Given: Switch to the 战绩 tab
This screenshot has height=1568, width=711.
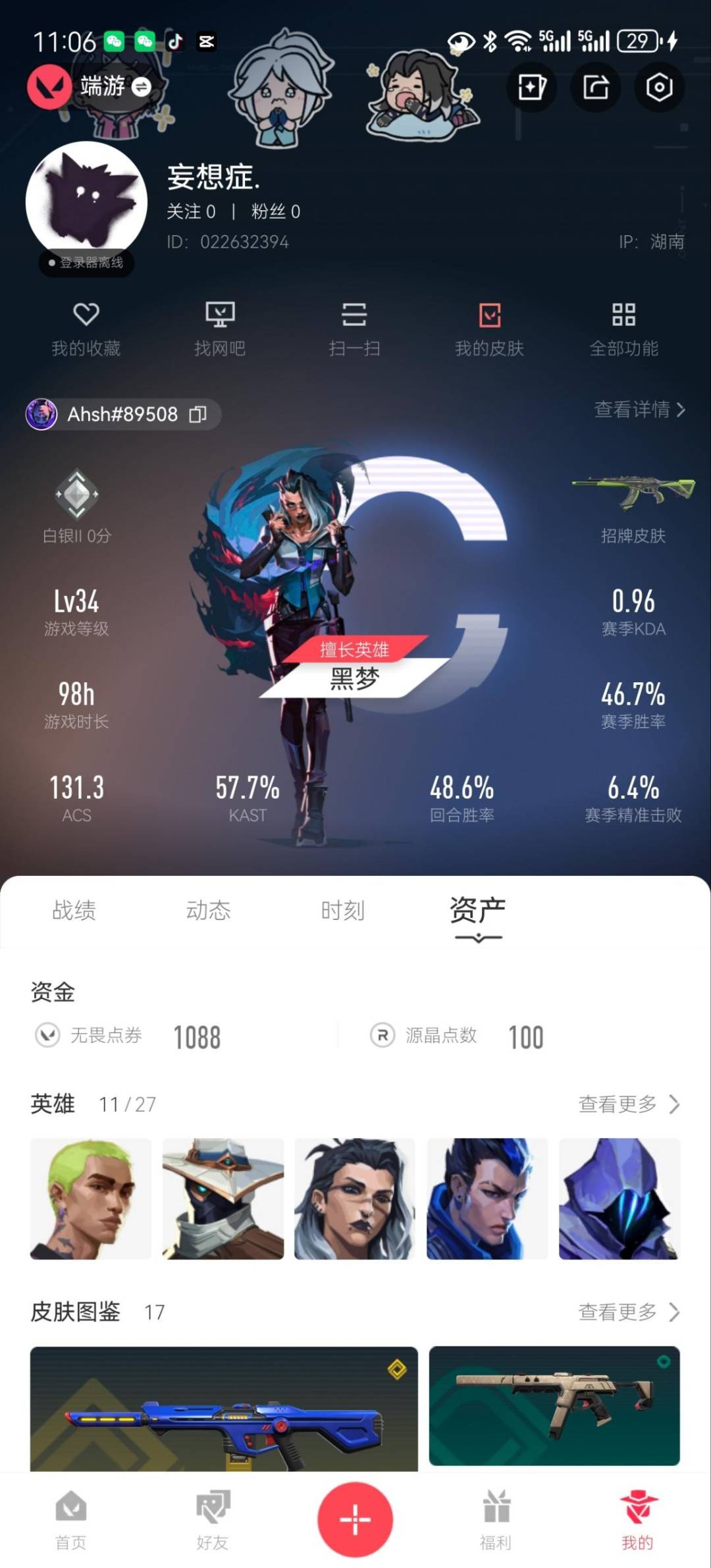Looking at the screenshot, I should click(x=74, y=910).
